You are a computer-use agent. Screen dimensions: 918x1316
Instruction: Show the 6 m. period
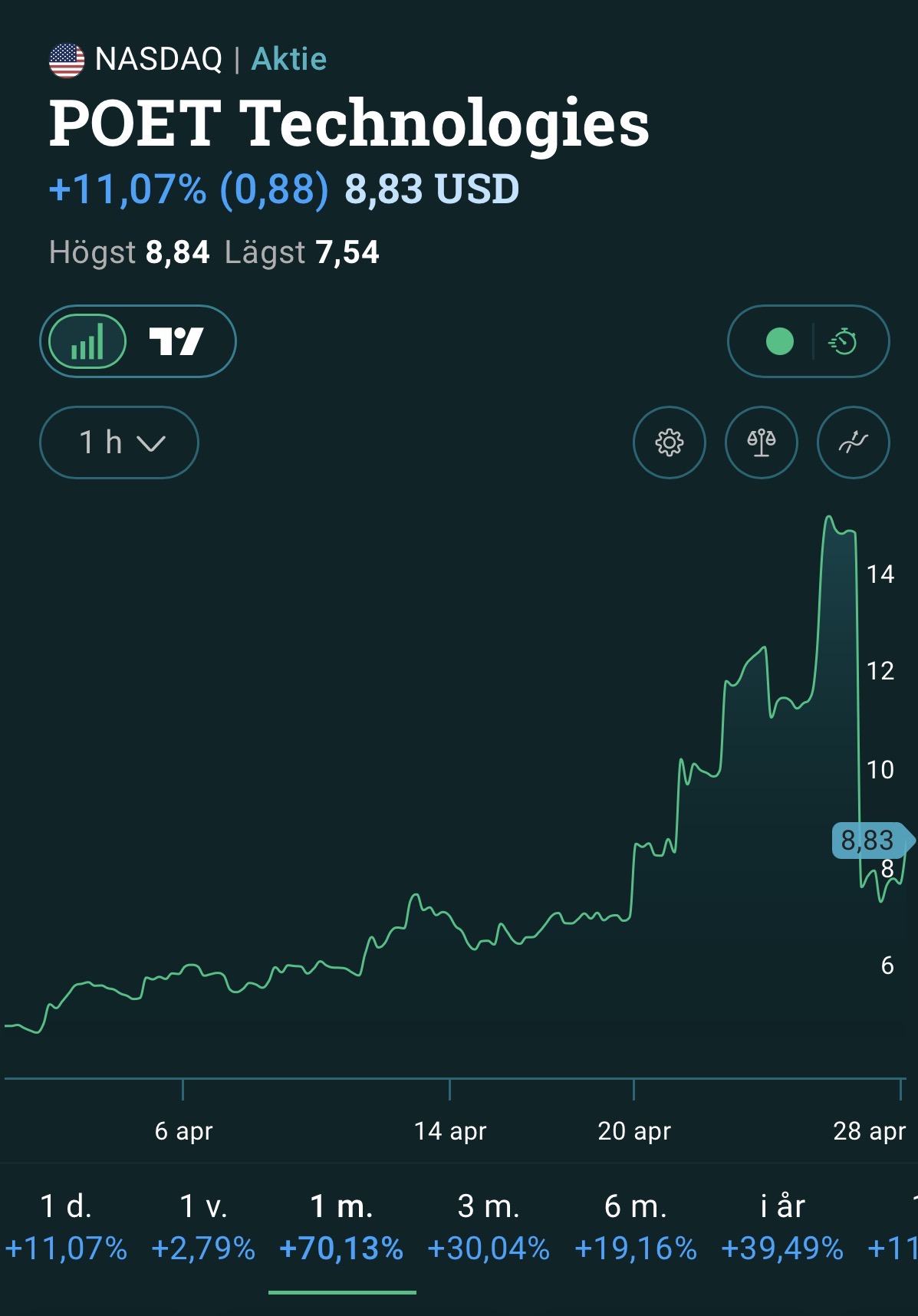point(636,1227)
